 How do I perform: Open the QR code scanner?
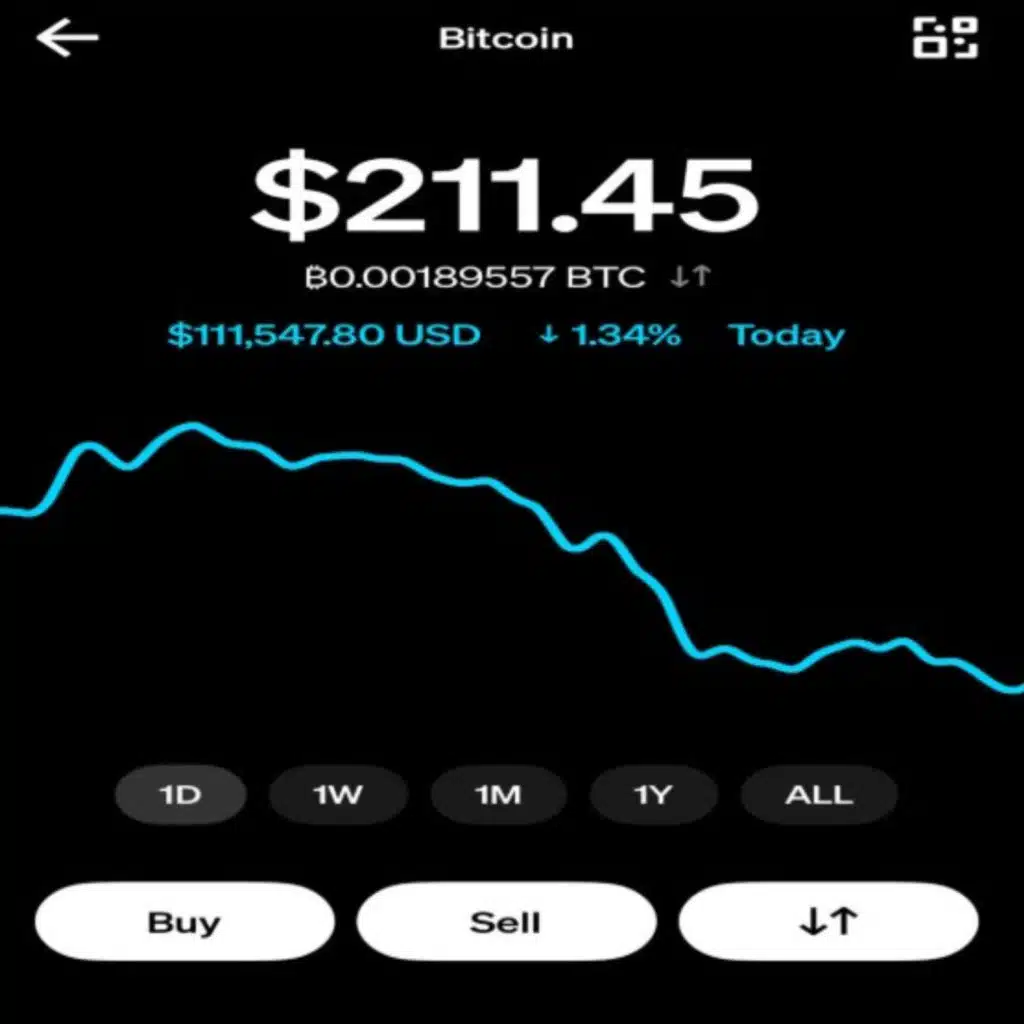click(944, 39)
